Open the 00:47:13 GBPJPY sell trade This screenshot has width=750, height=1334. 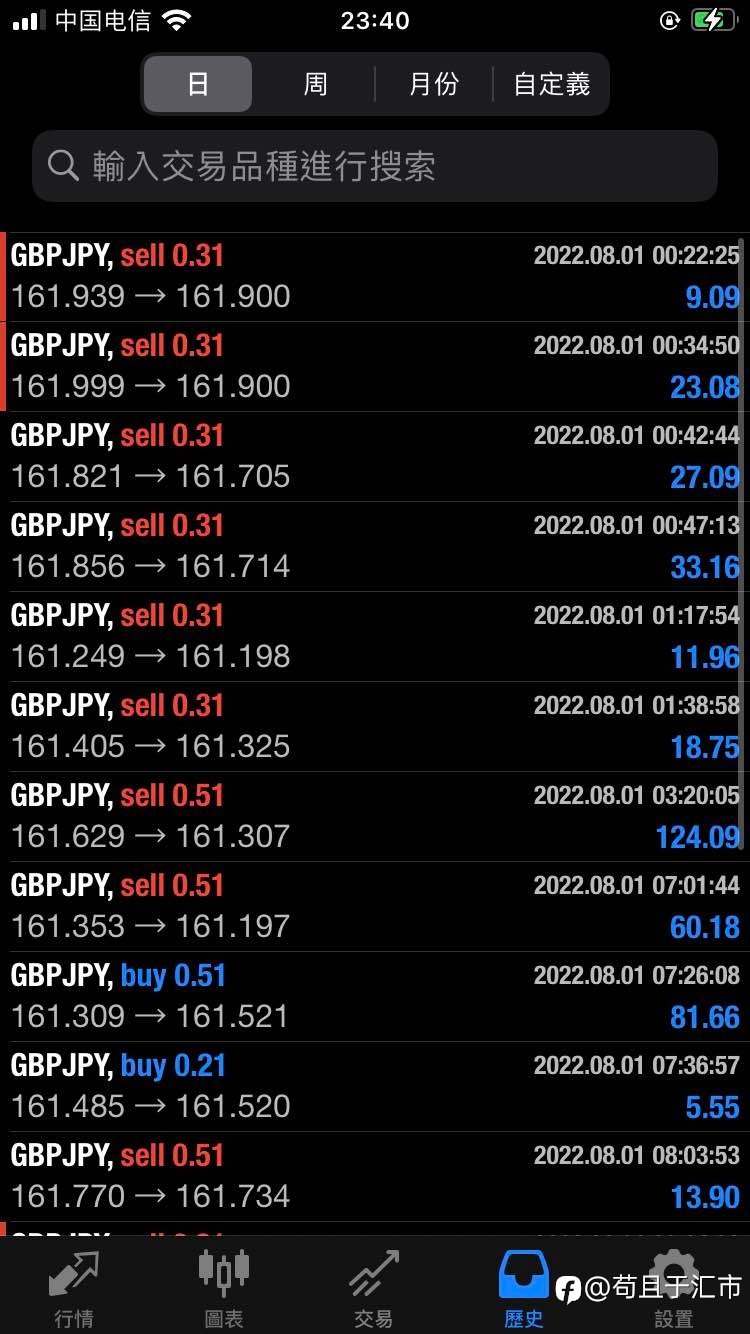pyautogui.click(x=375, y=547)
